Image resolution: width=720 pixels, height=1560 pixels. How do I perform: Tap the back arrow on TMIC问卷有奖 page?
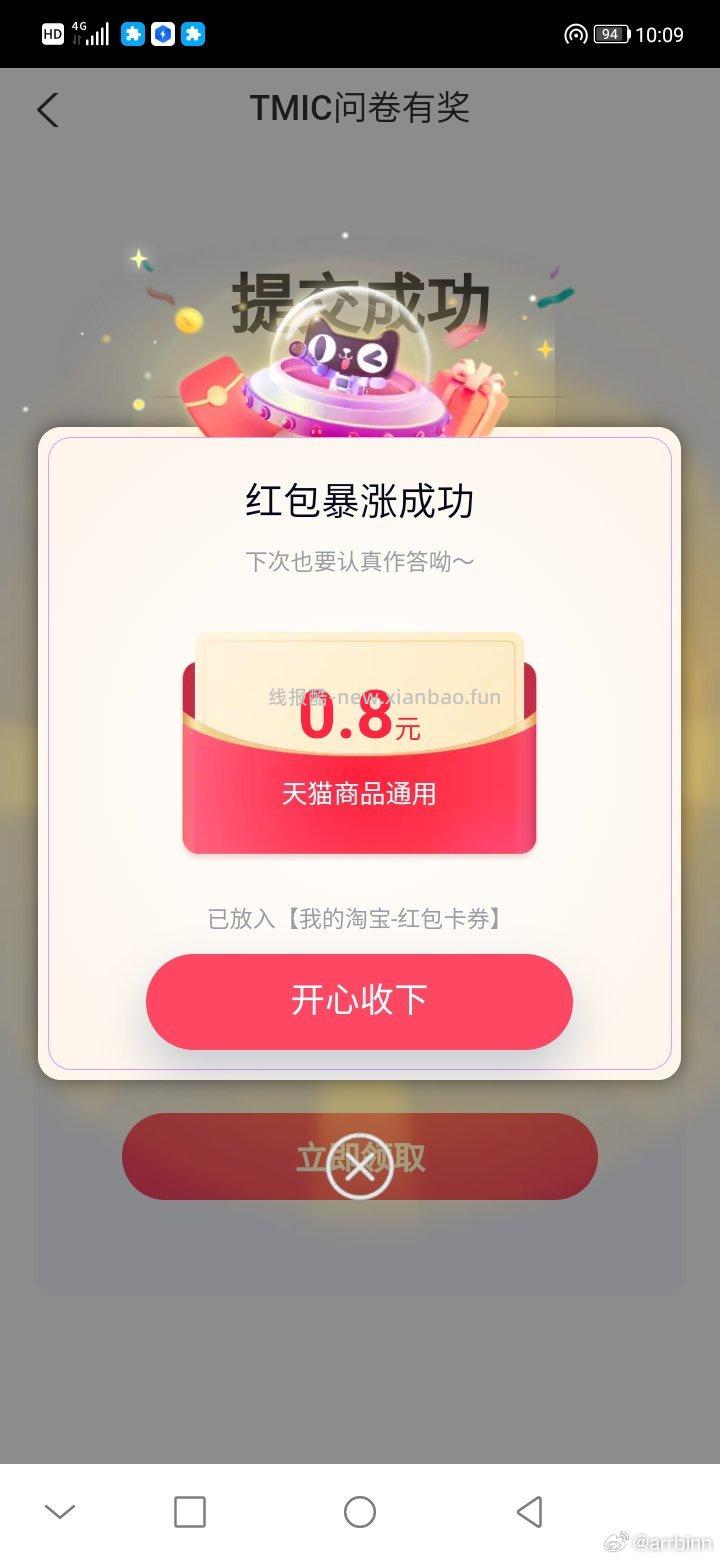[48, 110]
